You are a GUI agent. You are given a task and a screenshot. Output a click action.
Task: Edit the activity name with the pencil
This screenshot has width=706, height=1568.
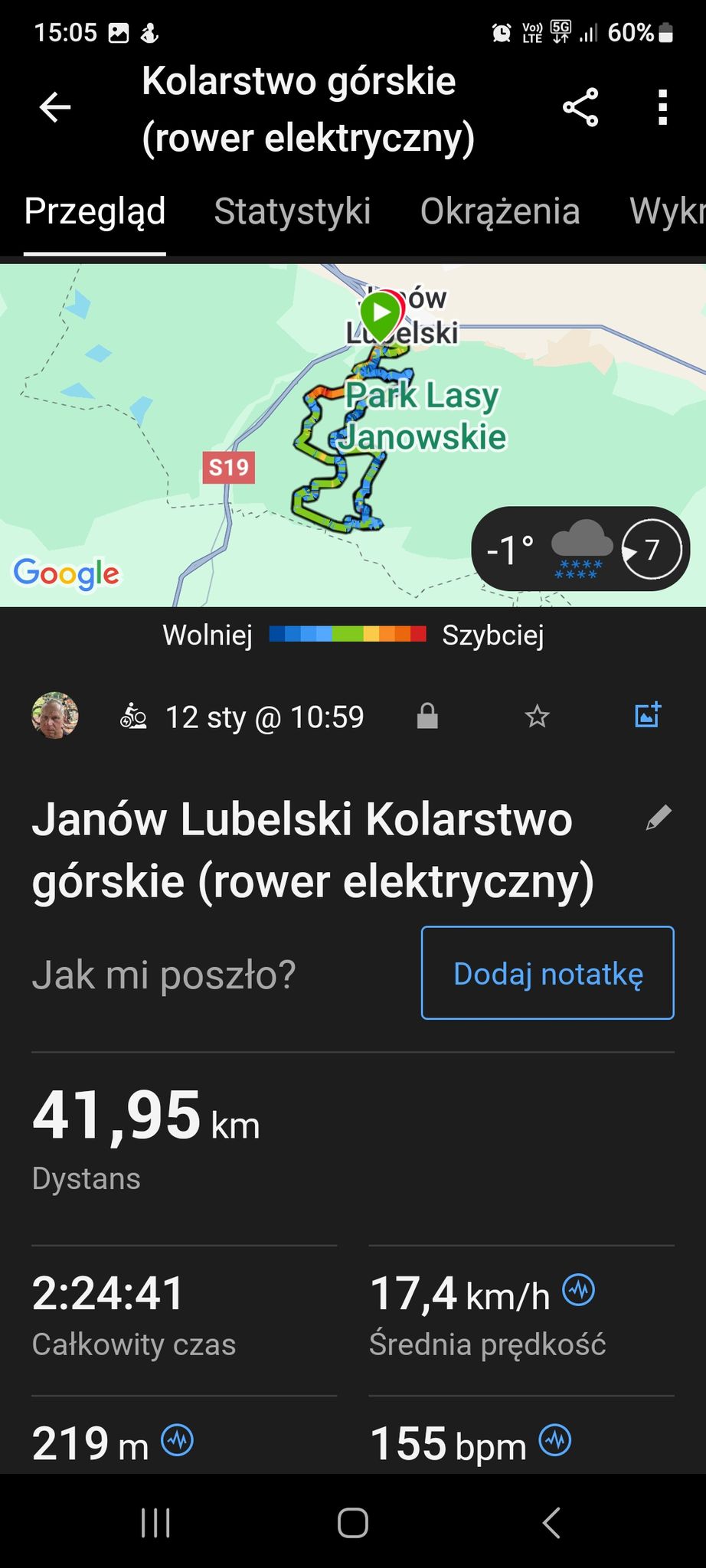[659, 818]
